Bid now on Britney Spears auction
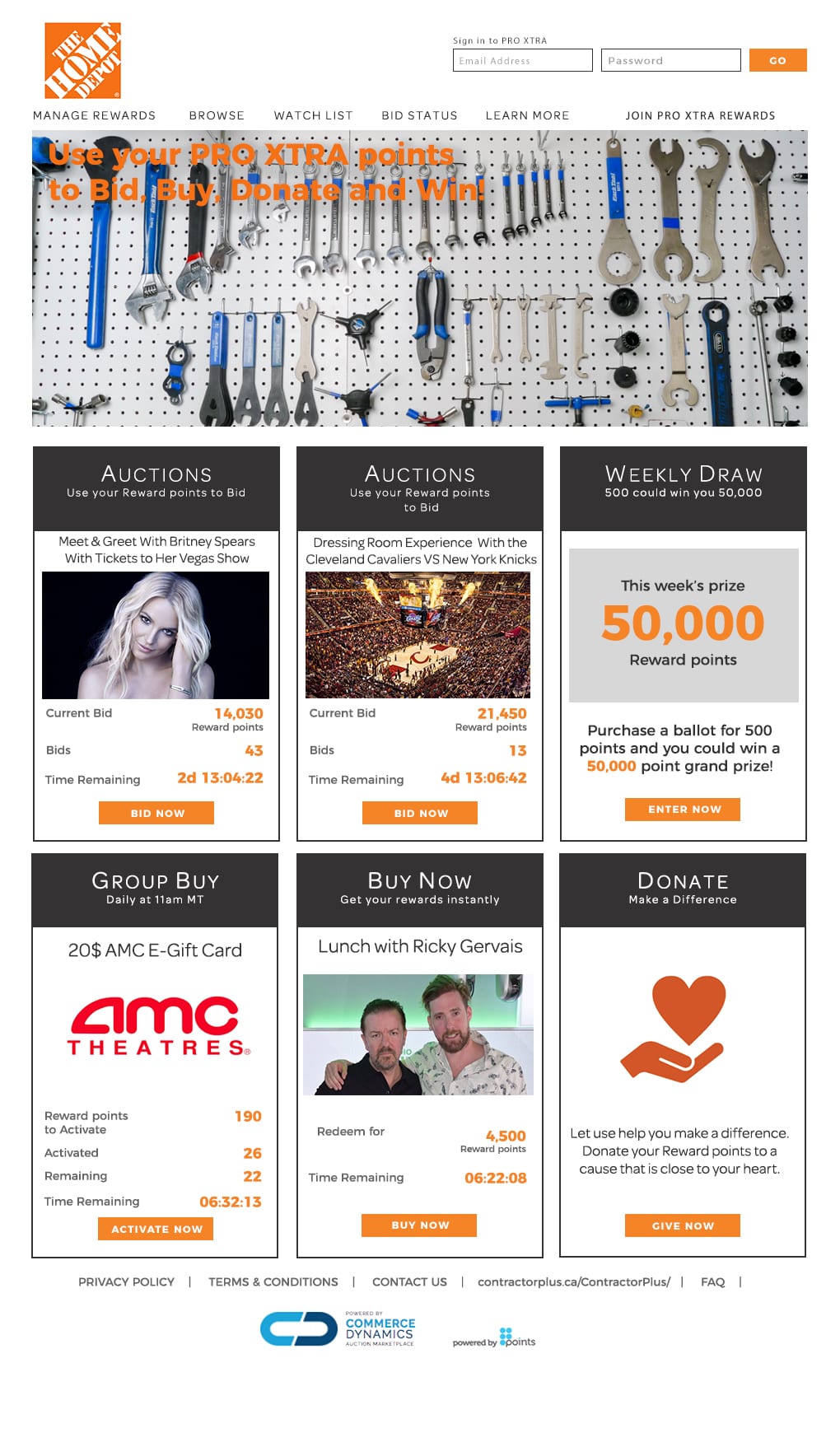Screen dimensions: 840x1447 [156, 813]
